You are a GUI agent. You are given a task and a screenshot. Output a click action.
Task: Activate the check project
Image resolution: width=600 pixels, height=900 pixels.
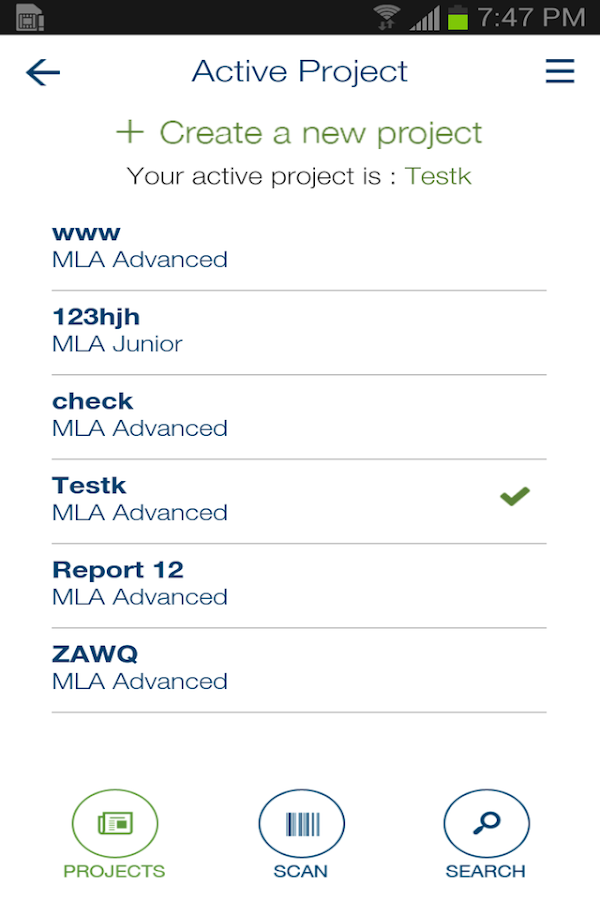299,415
